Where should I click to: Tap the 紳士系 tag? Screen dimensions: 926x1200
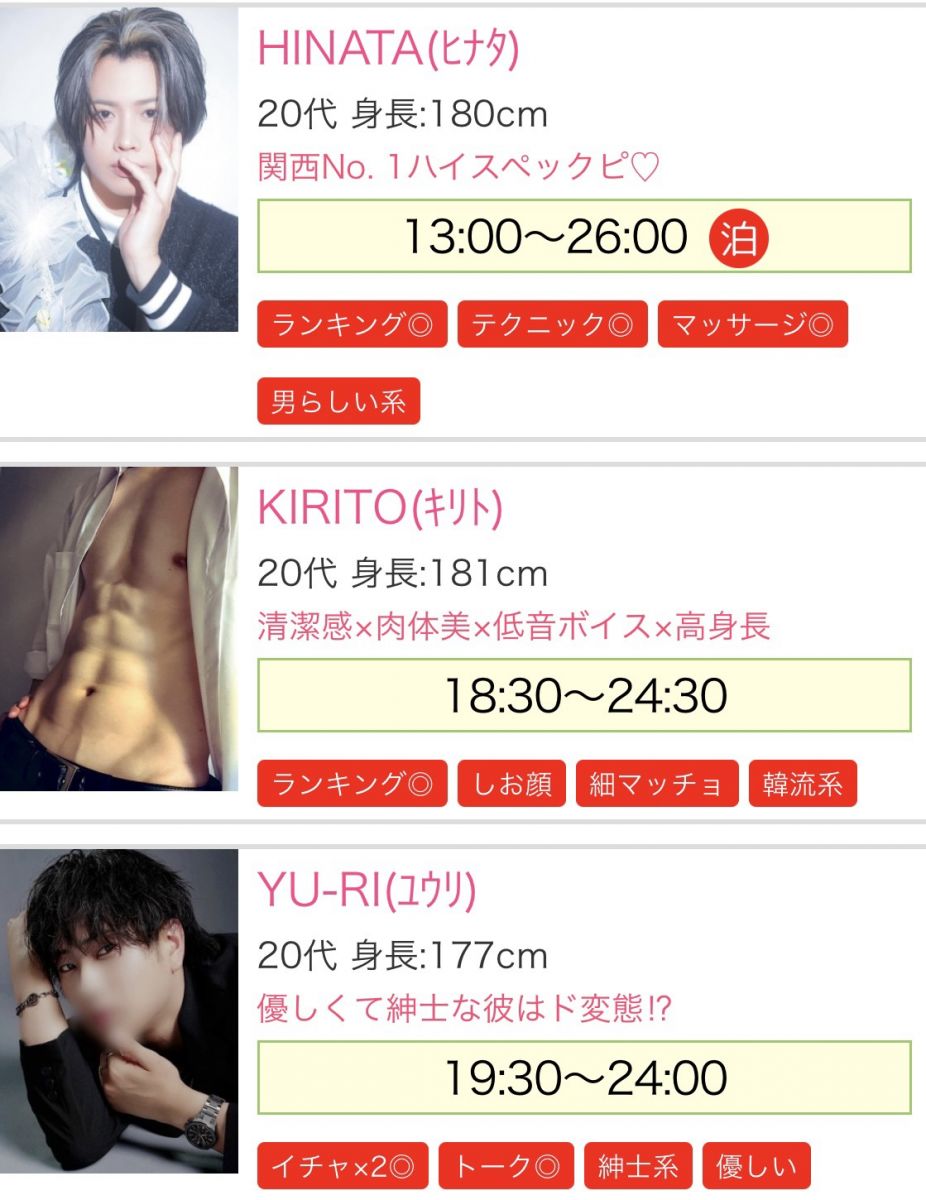coord(638,1166)
